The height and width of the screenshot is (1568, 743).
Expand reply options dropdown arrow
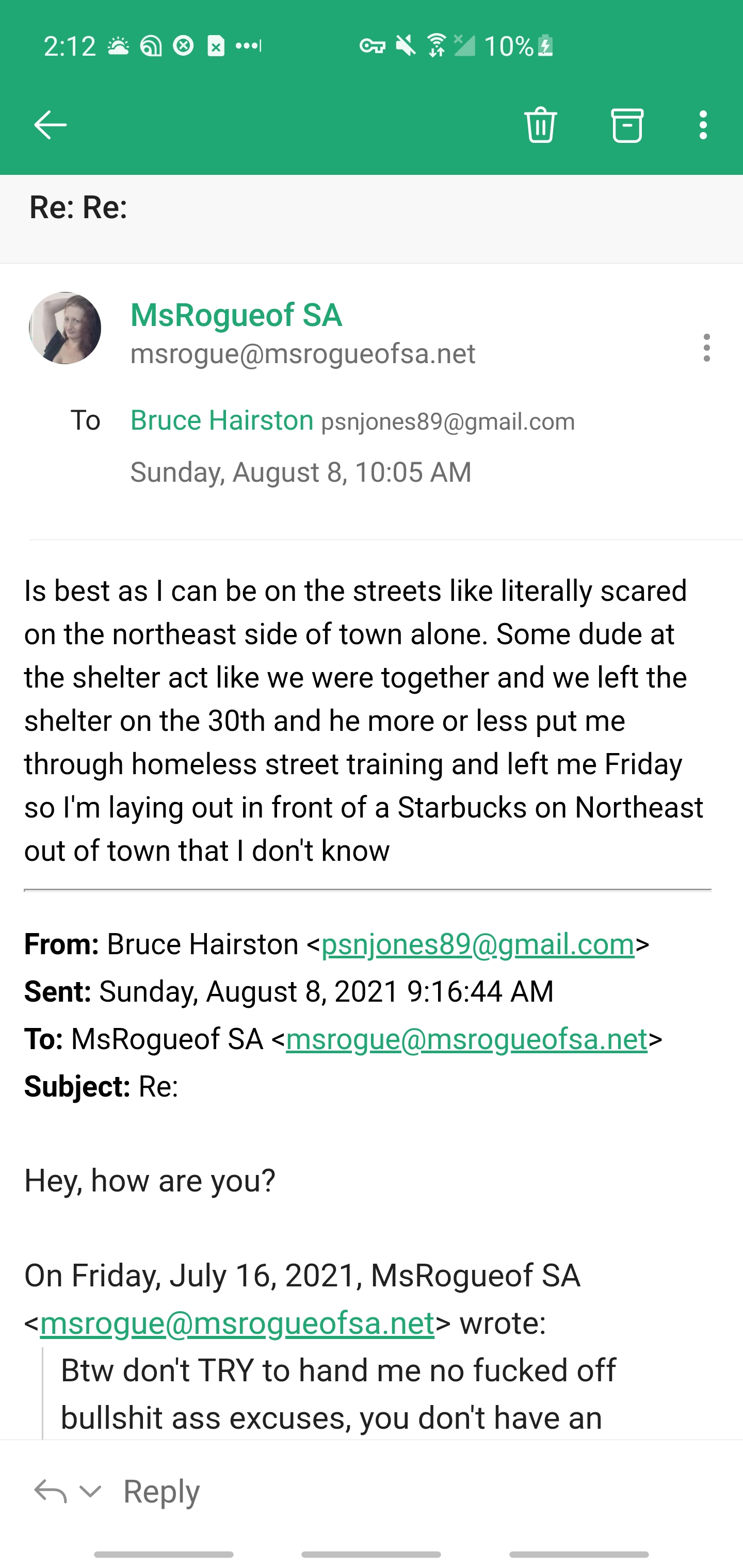coord(90,1491)
